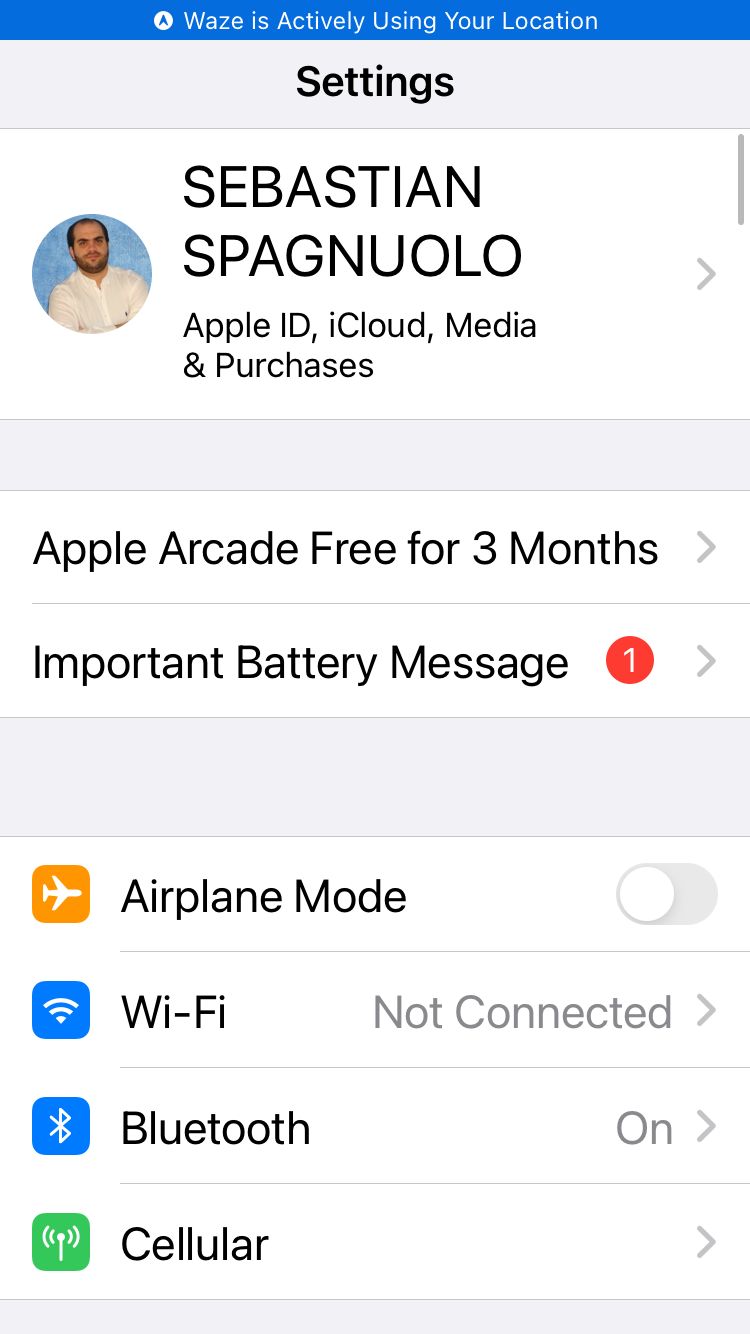
Task: View the Important Battery Message
Action: click(x=375, y=662)
